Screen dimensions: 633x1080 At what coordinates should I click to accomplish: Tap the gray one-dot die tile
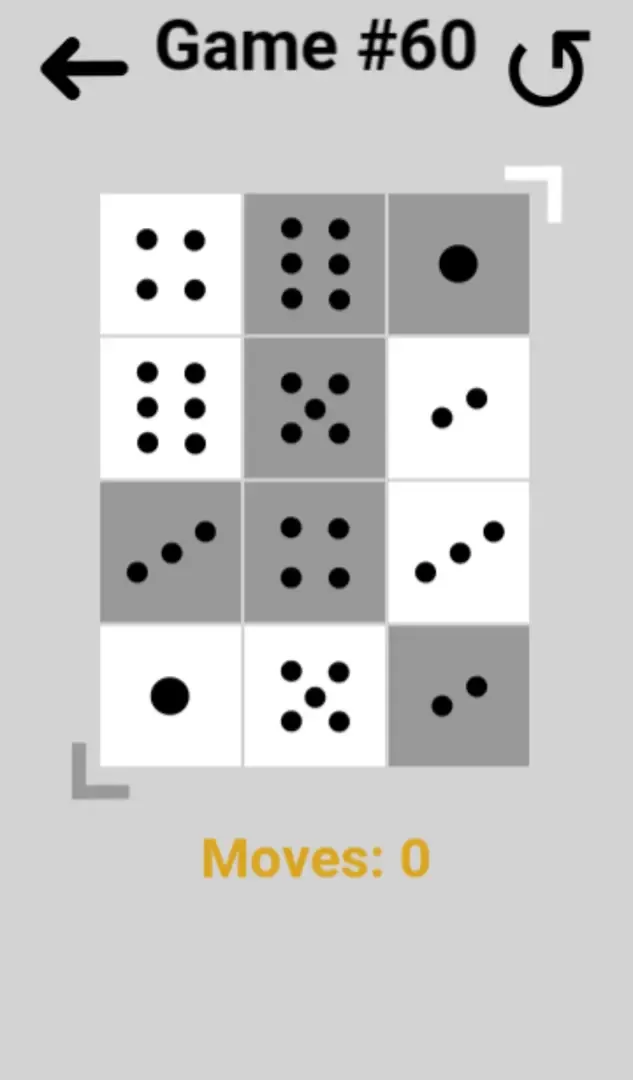click(x=458, y=264)
